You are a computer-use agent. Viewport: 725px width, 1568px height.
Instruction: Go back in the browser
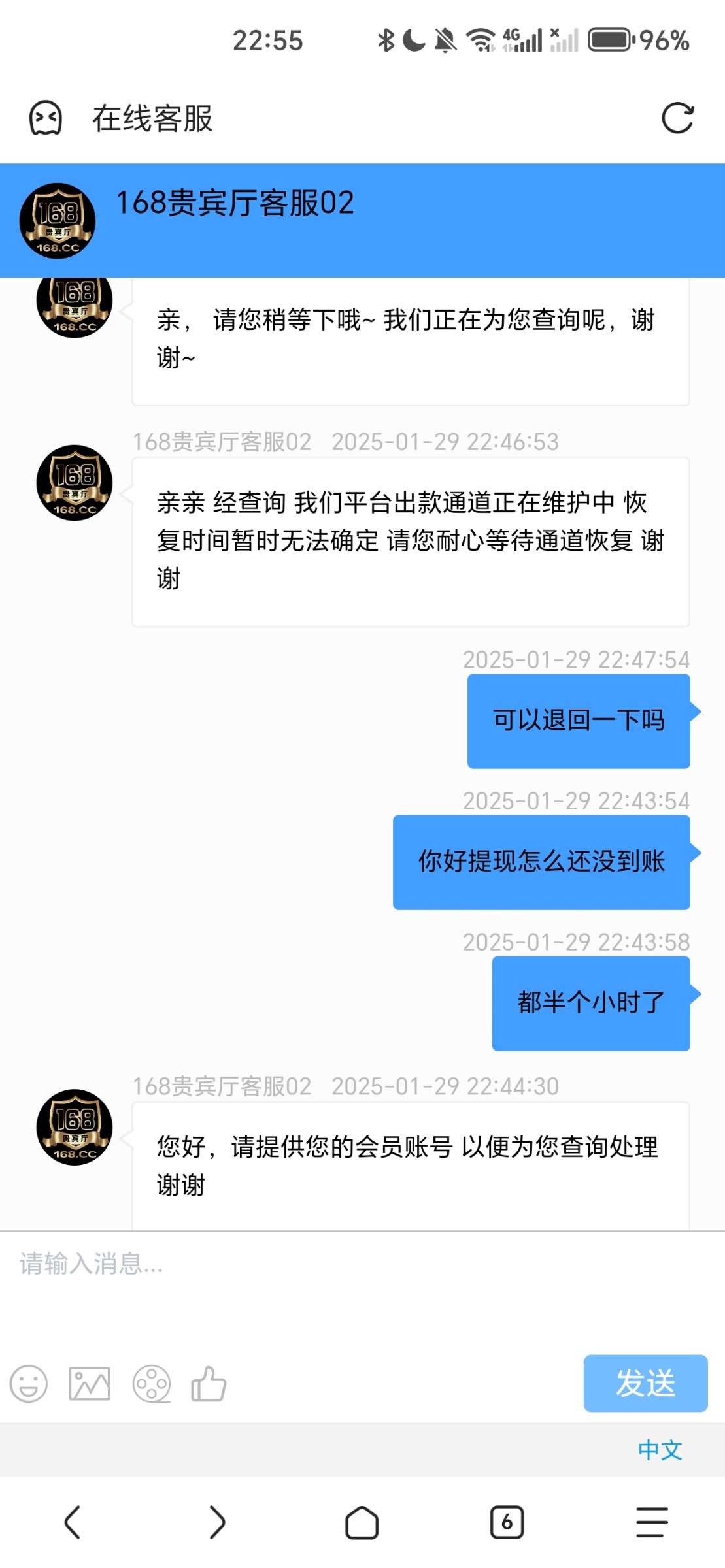click(73, 1522)
